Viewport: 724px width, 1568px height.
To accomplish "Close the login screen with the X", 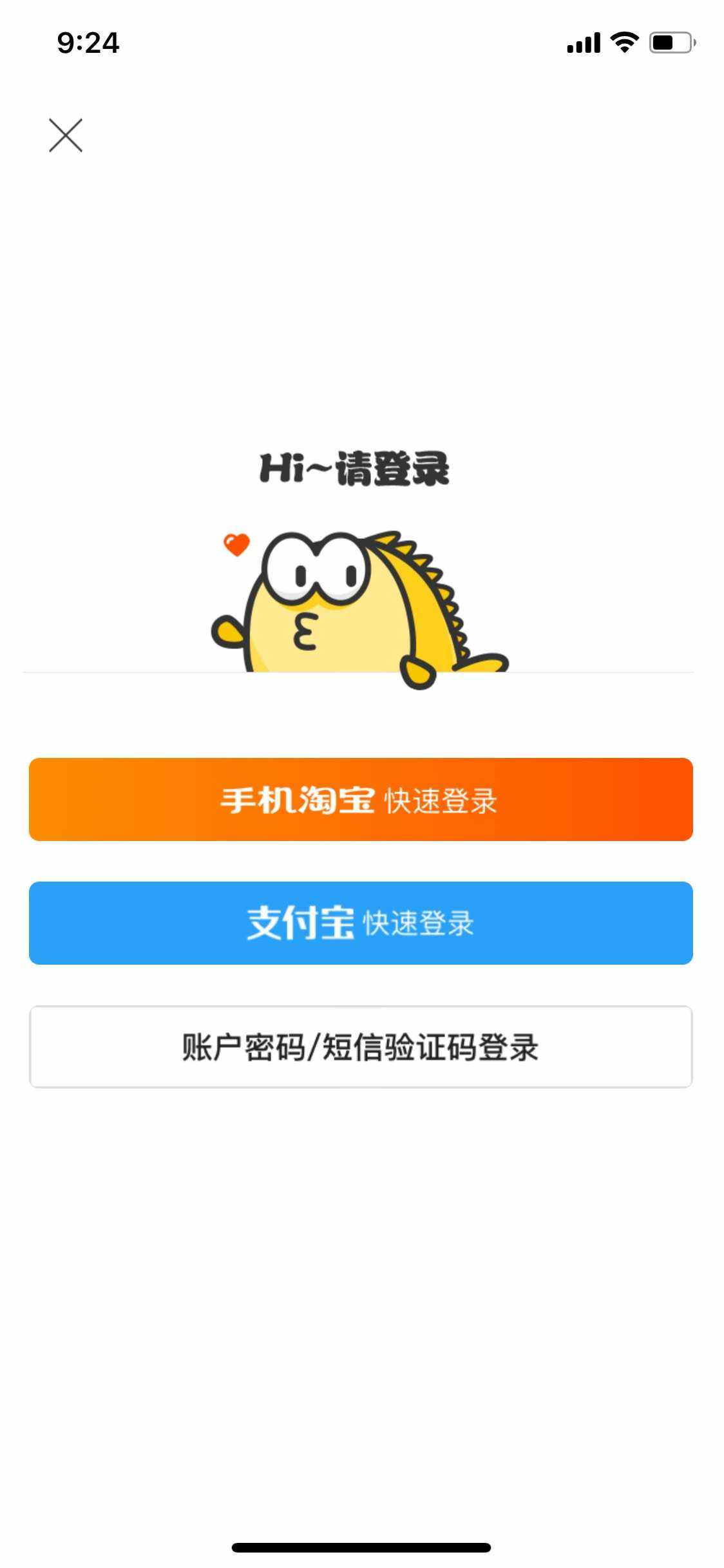I will pyautogui.click(x=66, y=135).
